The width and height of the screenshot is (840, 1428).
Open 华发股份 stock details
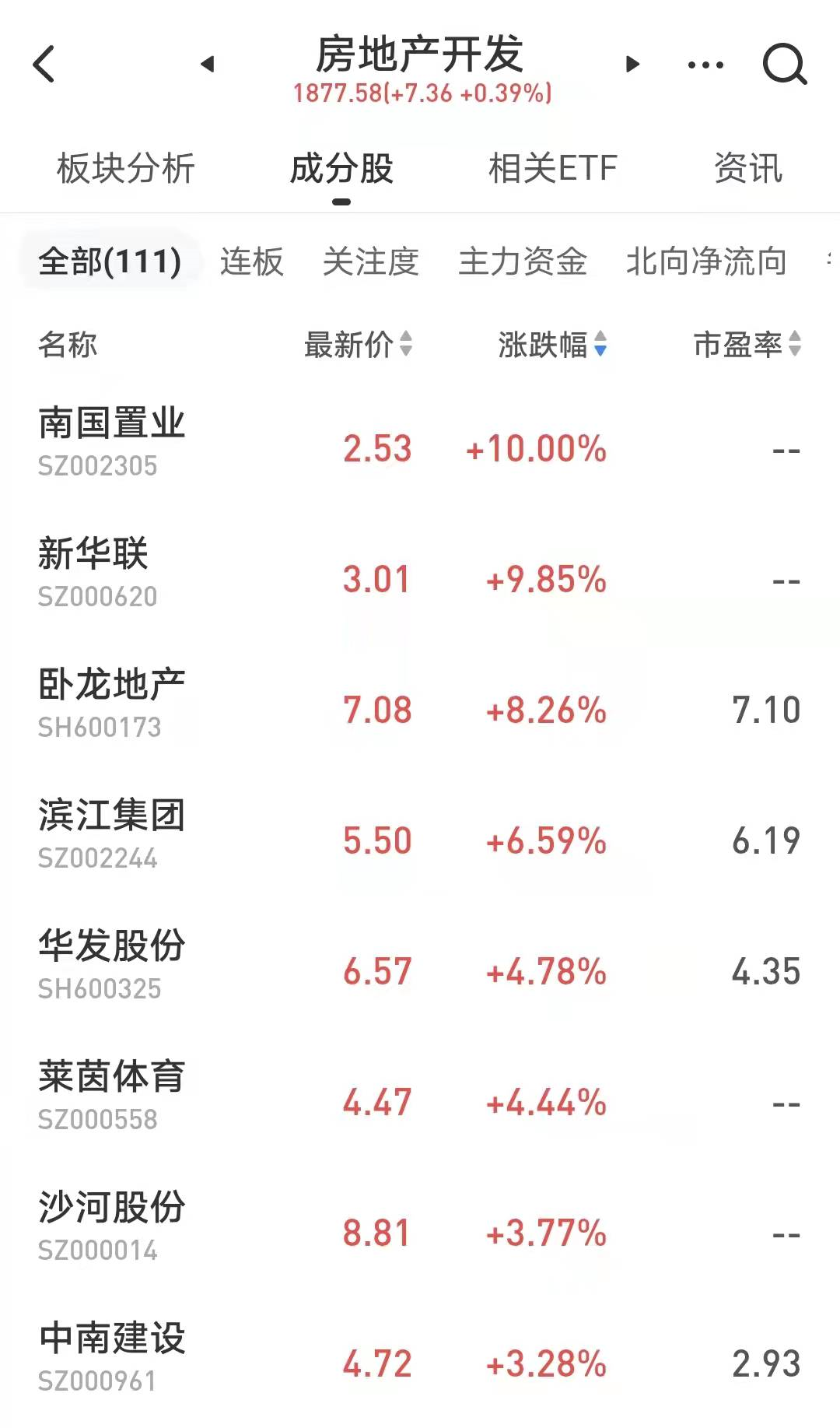point(112,963)
